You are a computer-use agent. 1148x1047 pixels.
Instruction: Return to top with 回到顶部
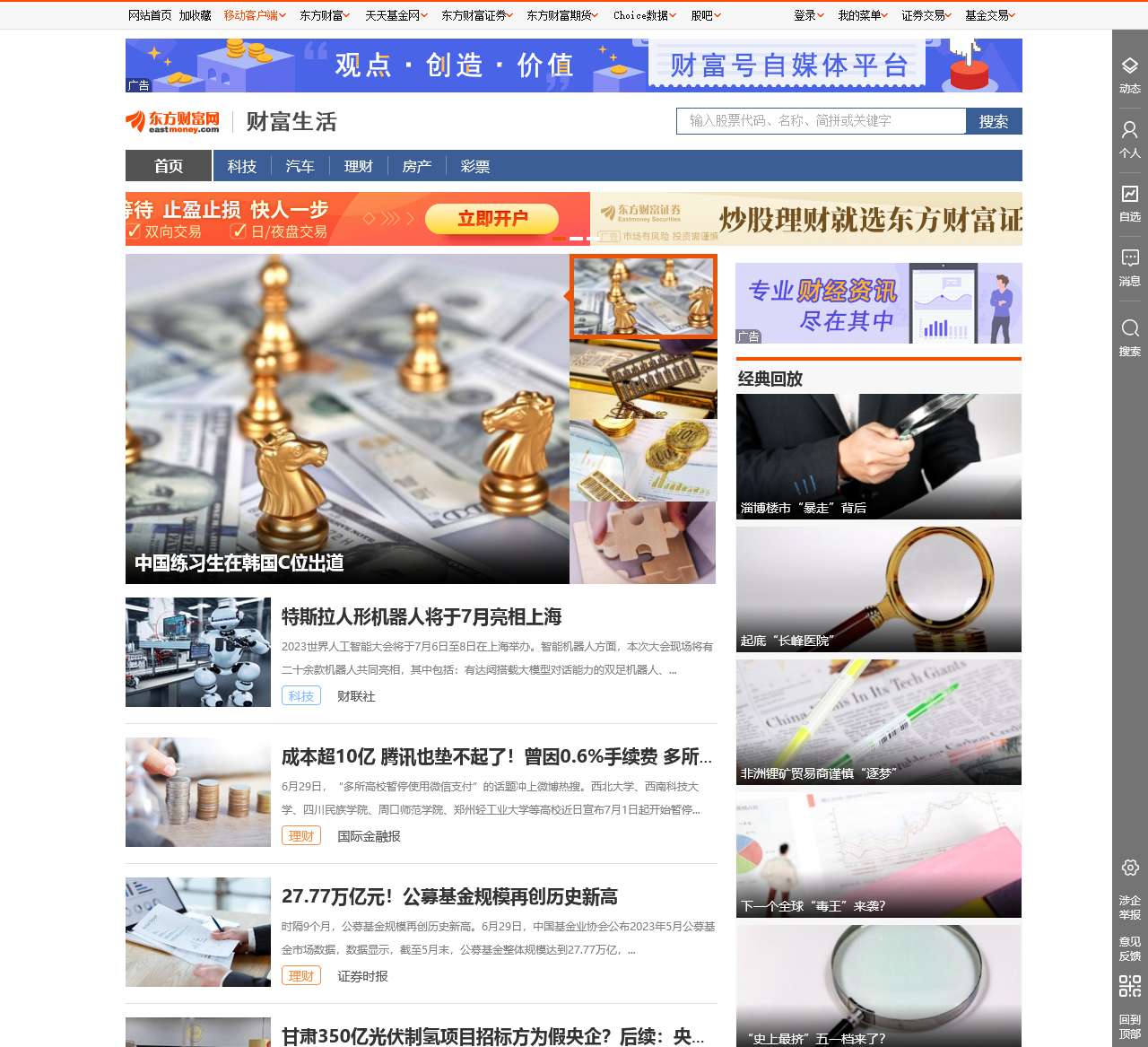(x=1129, y=1025)
